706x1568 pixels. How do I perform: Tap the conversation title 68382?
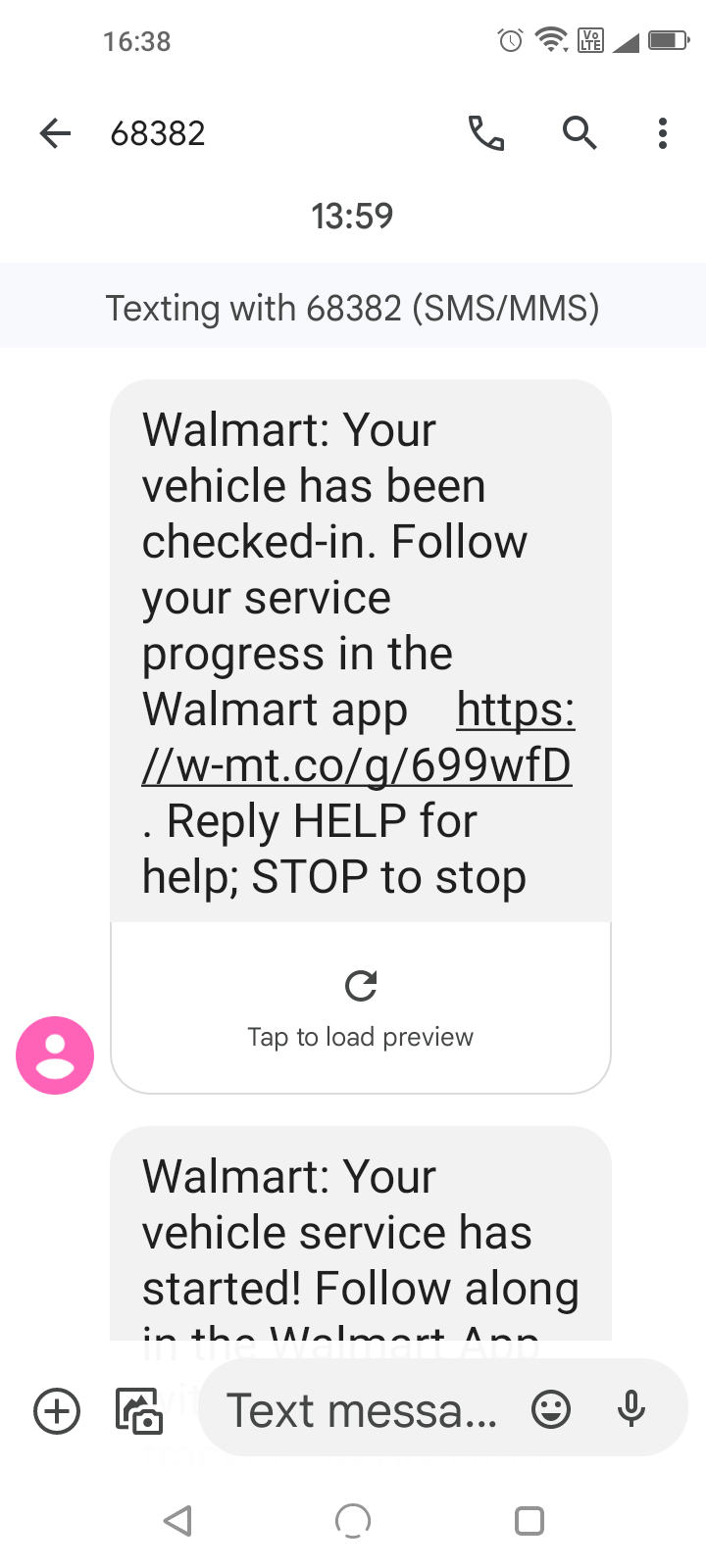158,133
